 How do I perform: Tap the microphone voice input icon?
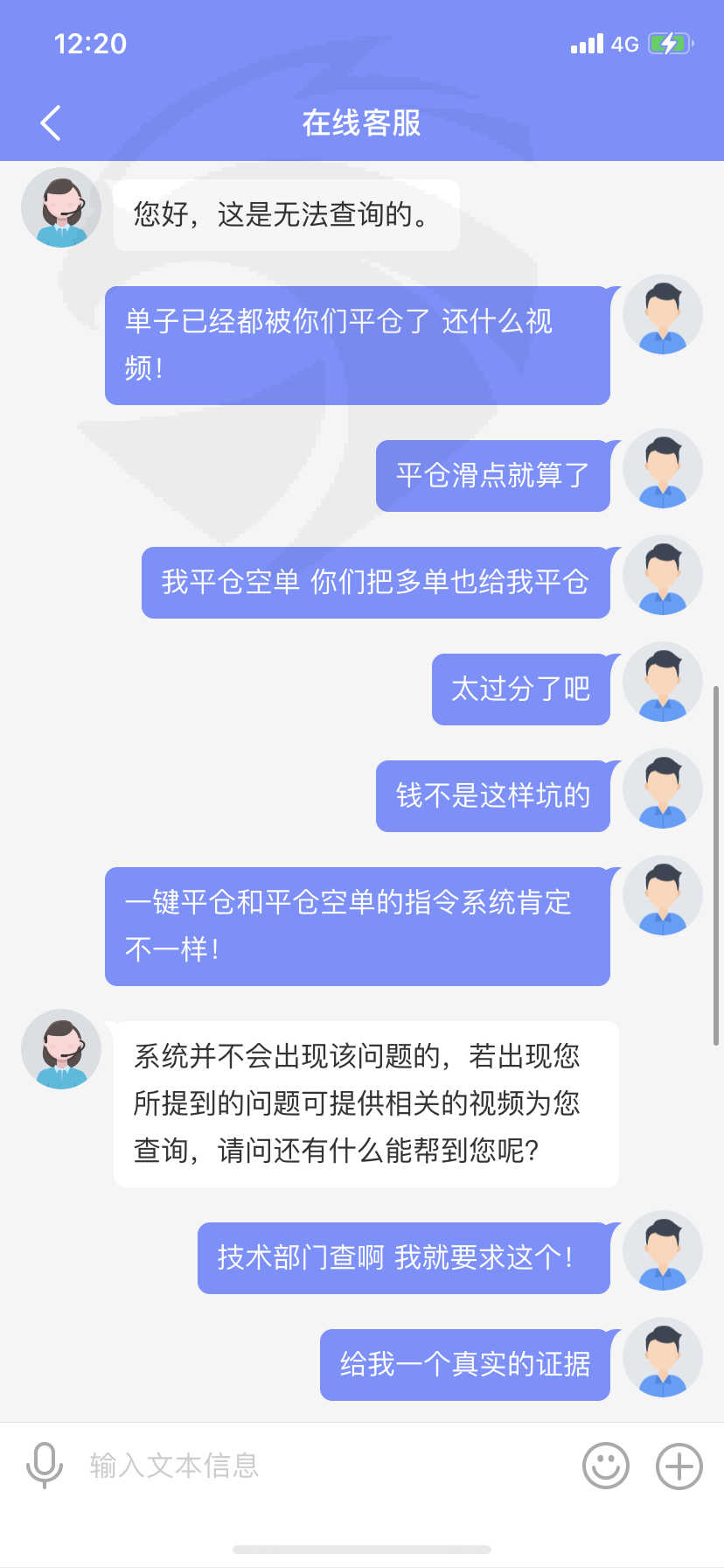[45, 1465]
